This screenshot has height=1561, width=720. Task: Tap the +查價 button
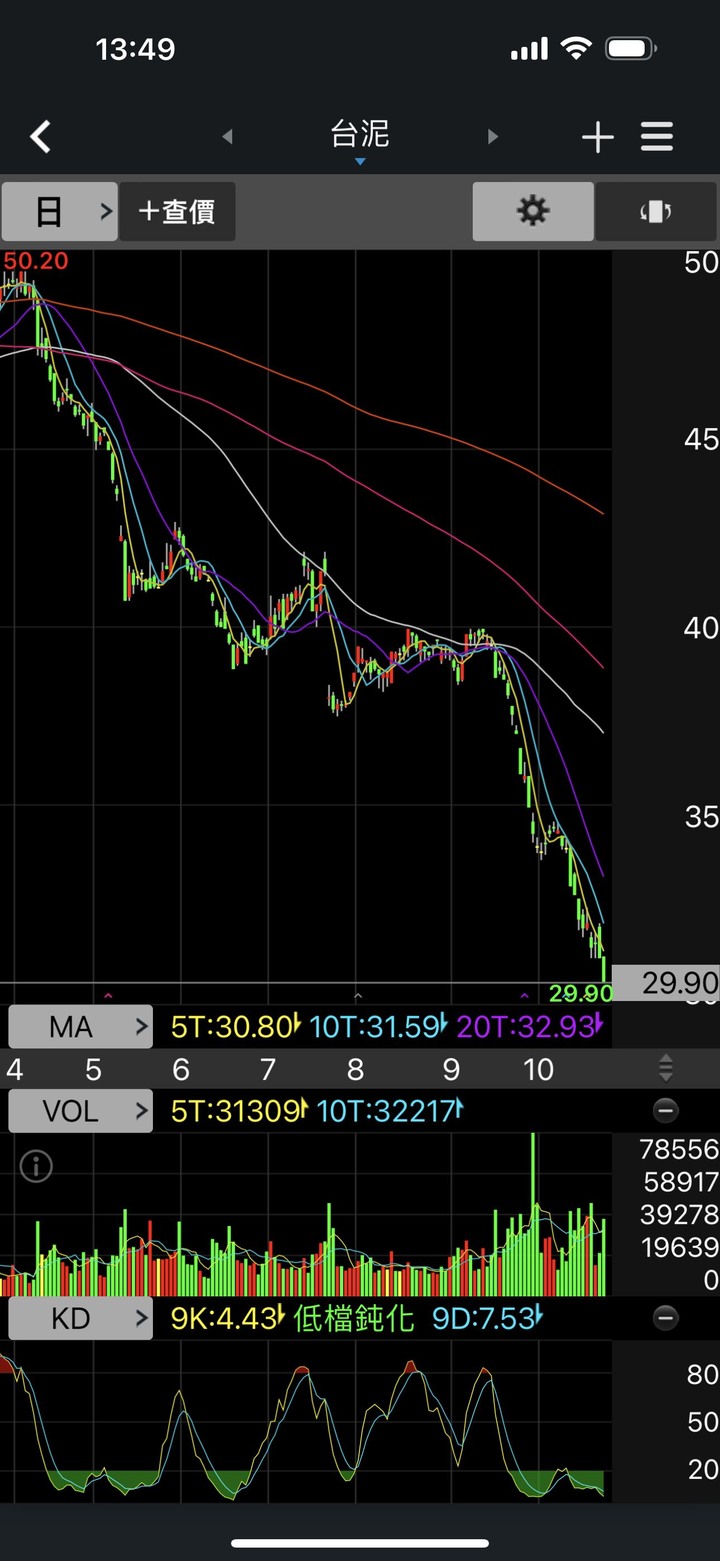click(x=177, y=211)
